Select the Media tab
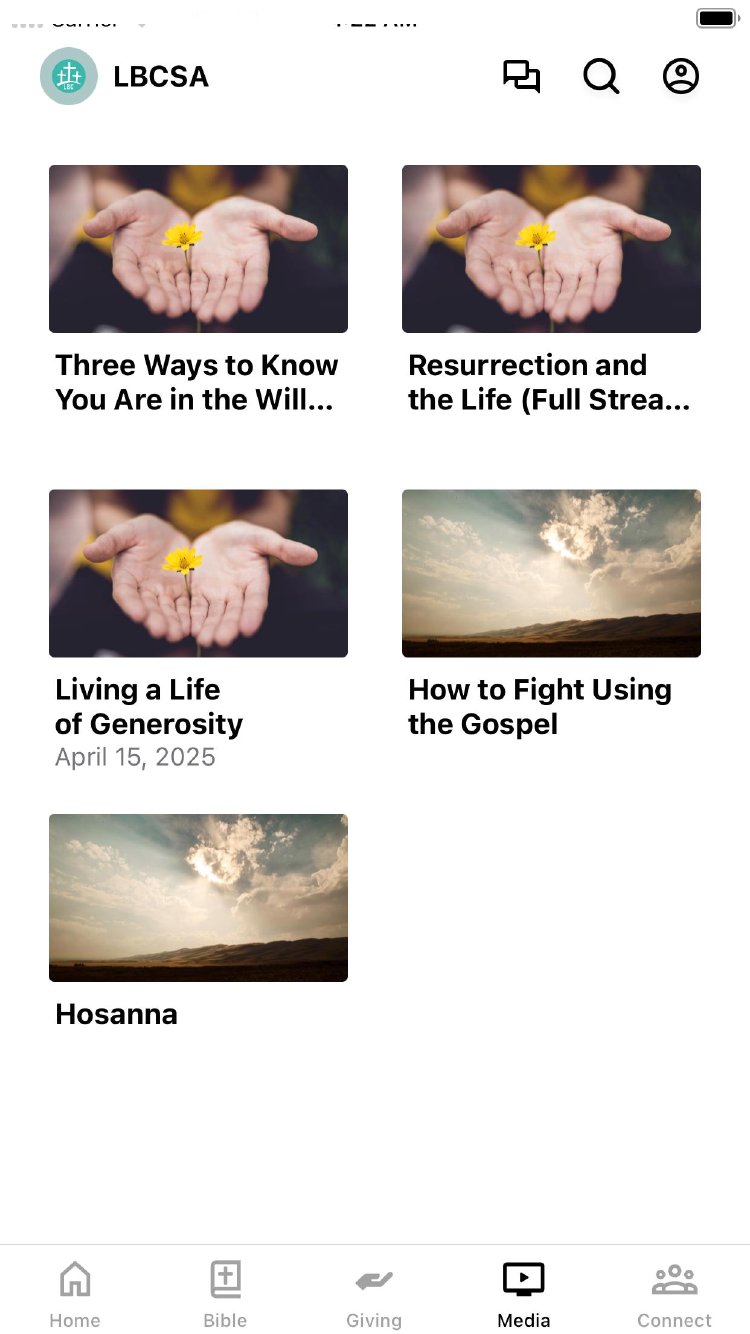Image resolution: width=750 pixels, height=1334 pixels. [524, 1293]
